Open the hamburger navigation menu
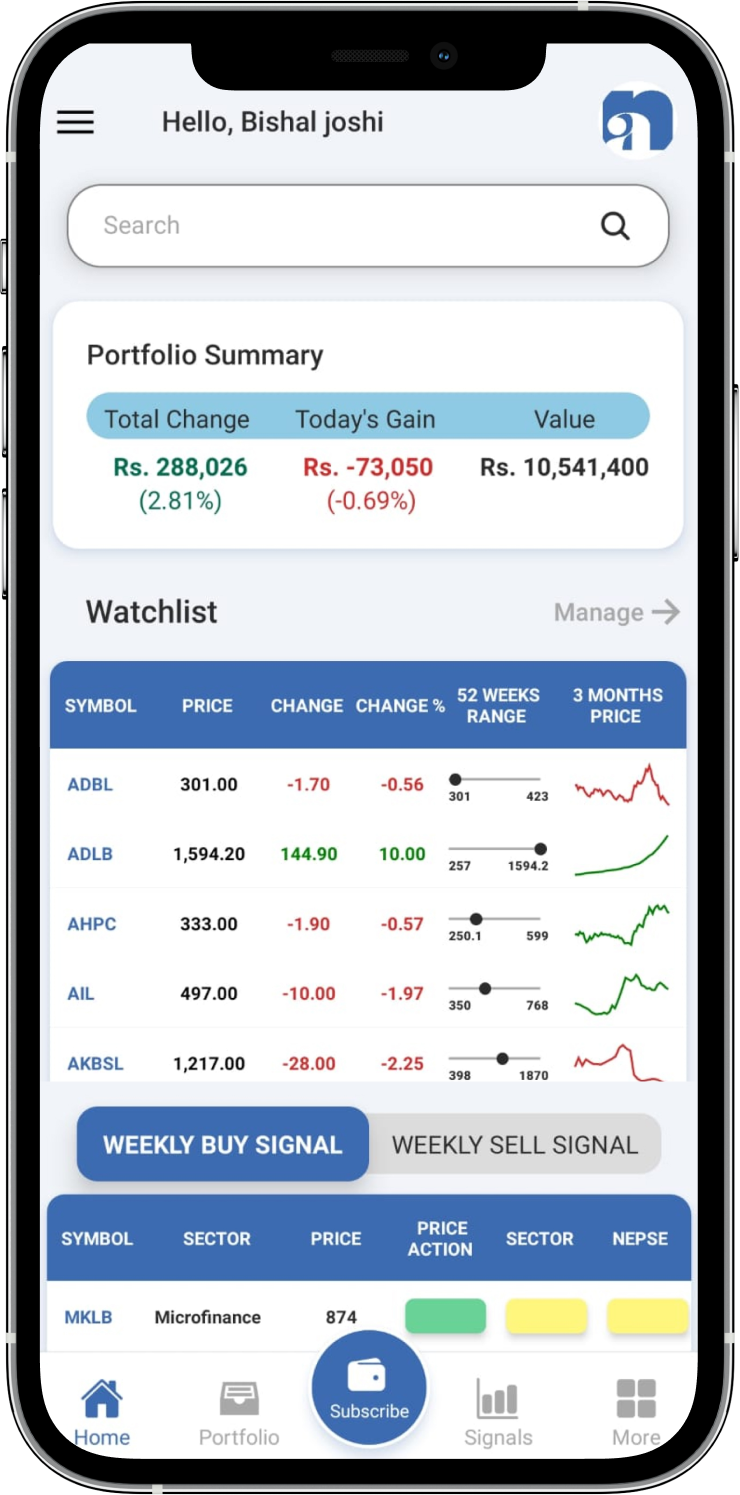Viewport: 740px width, 1495px height. click(x=75, y=122)
